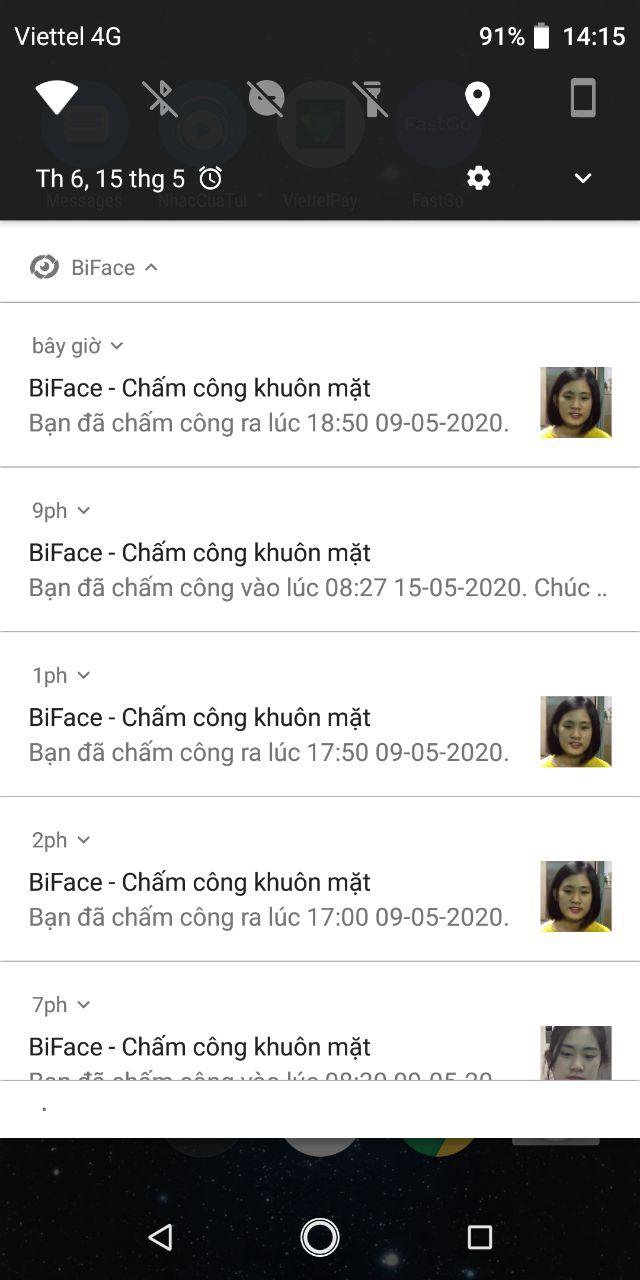The image size is (640, 1280).
Task: Turn on the flashlight tile
Action: 372,98
